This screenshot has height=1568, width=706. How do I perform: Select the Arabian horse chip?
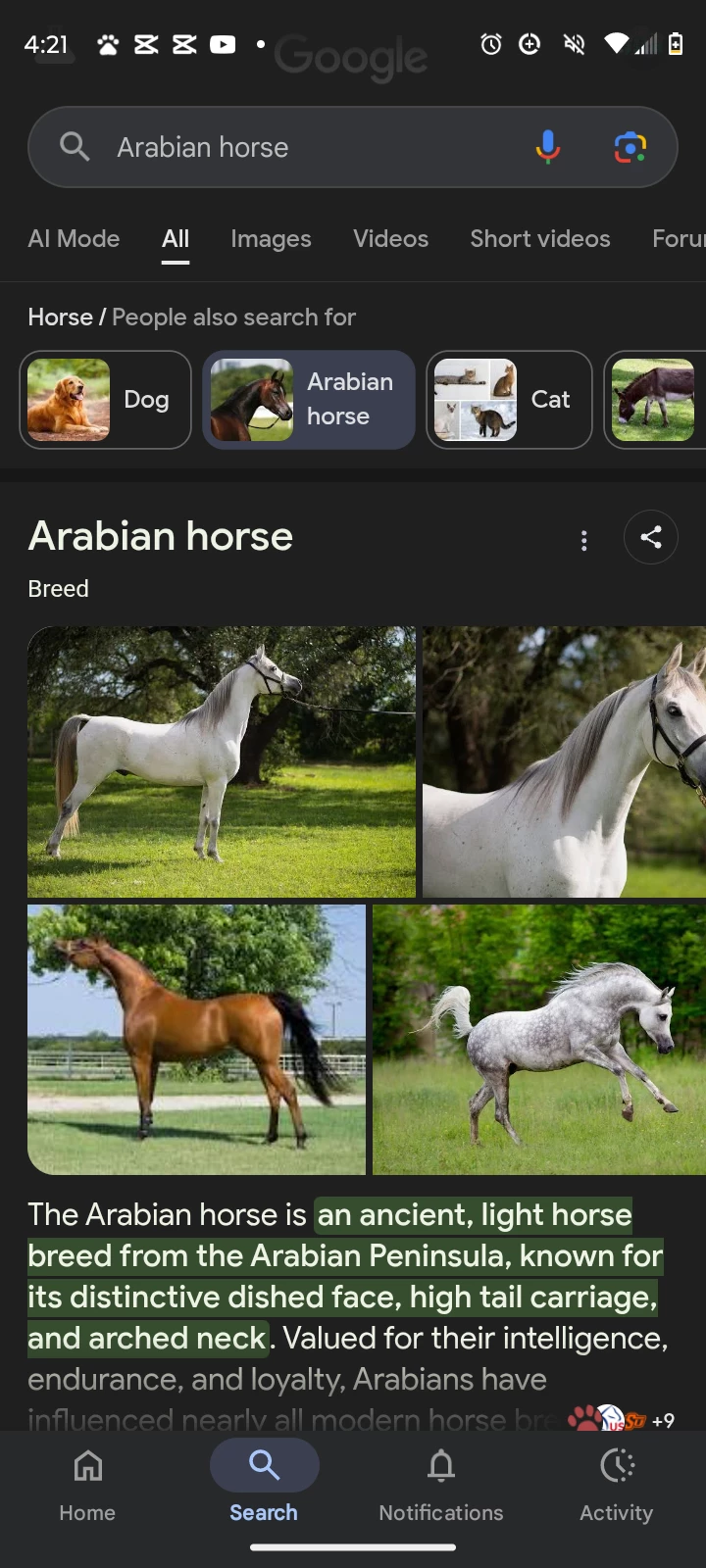point(309,400)
